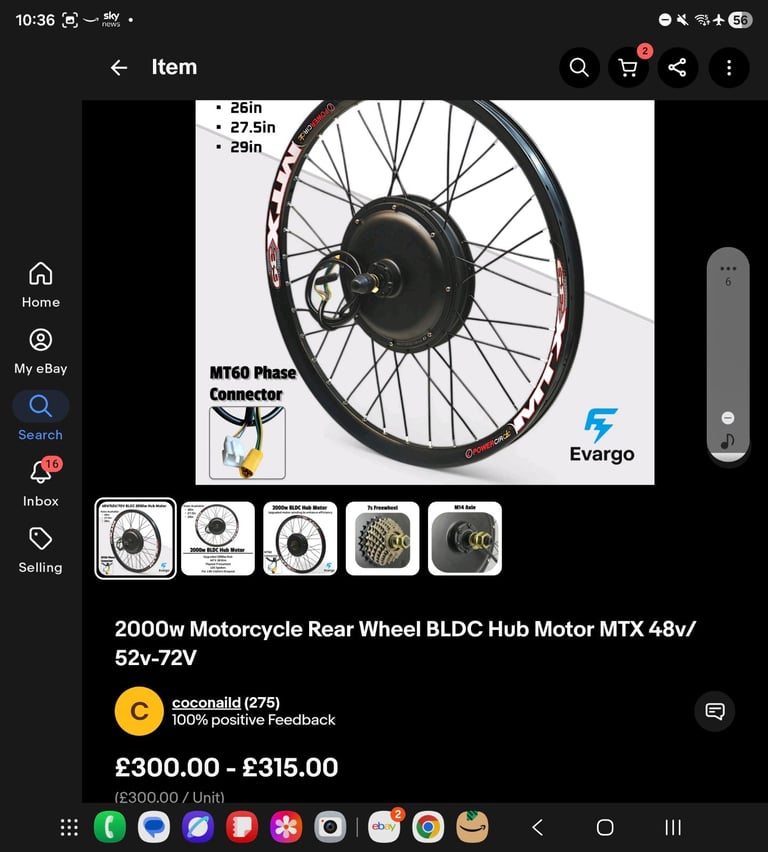Go back from the Item page
Image resolution: width=768 pixels, height=852 pixels.
119,67
